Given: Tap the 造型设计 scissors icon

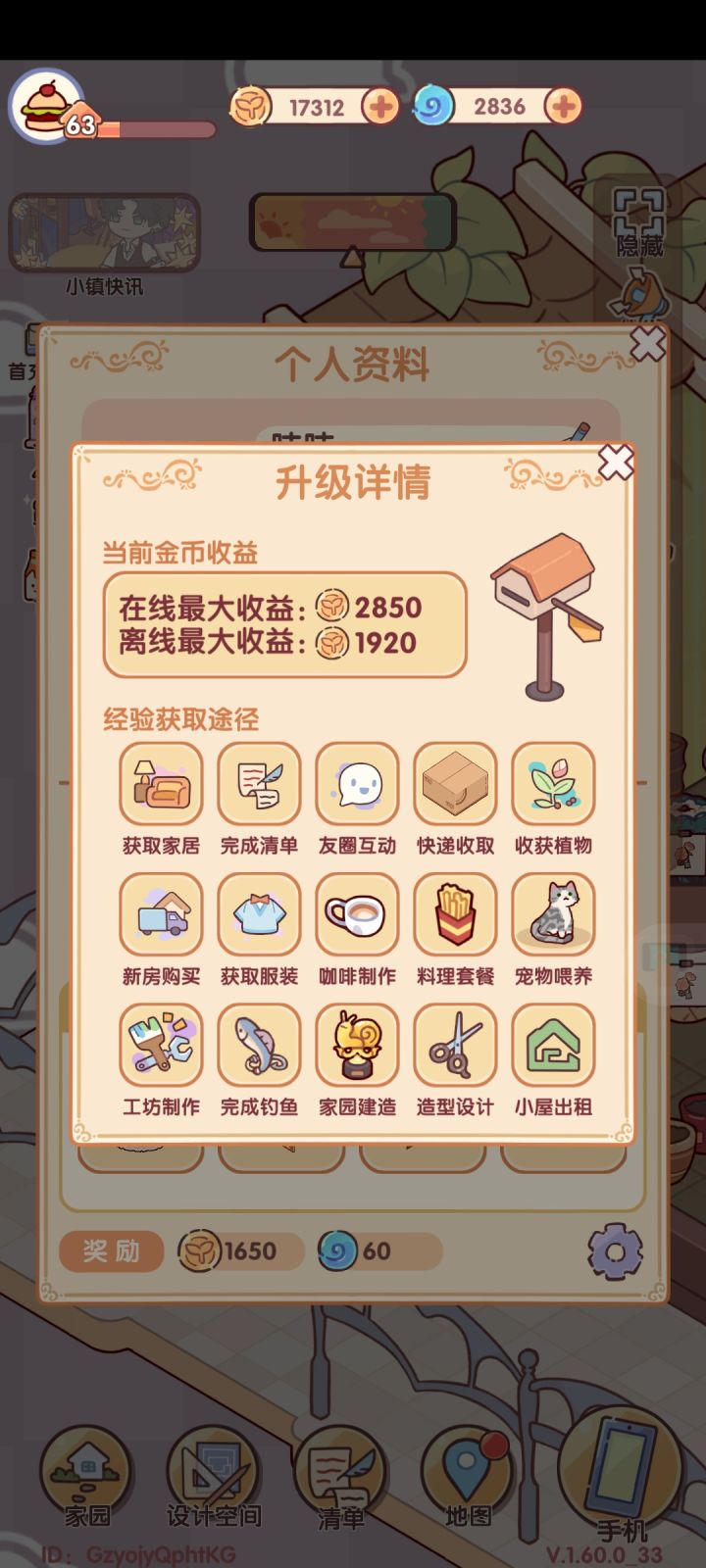Looking at the screenshot, I should point(453,1045).
